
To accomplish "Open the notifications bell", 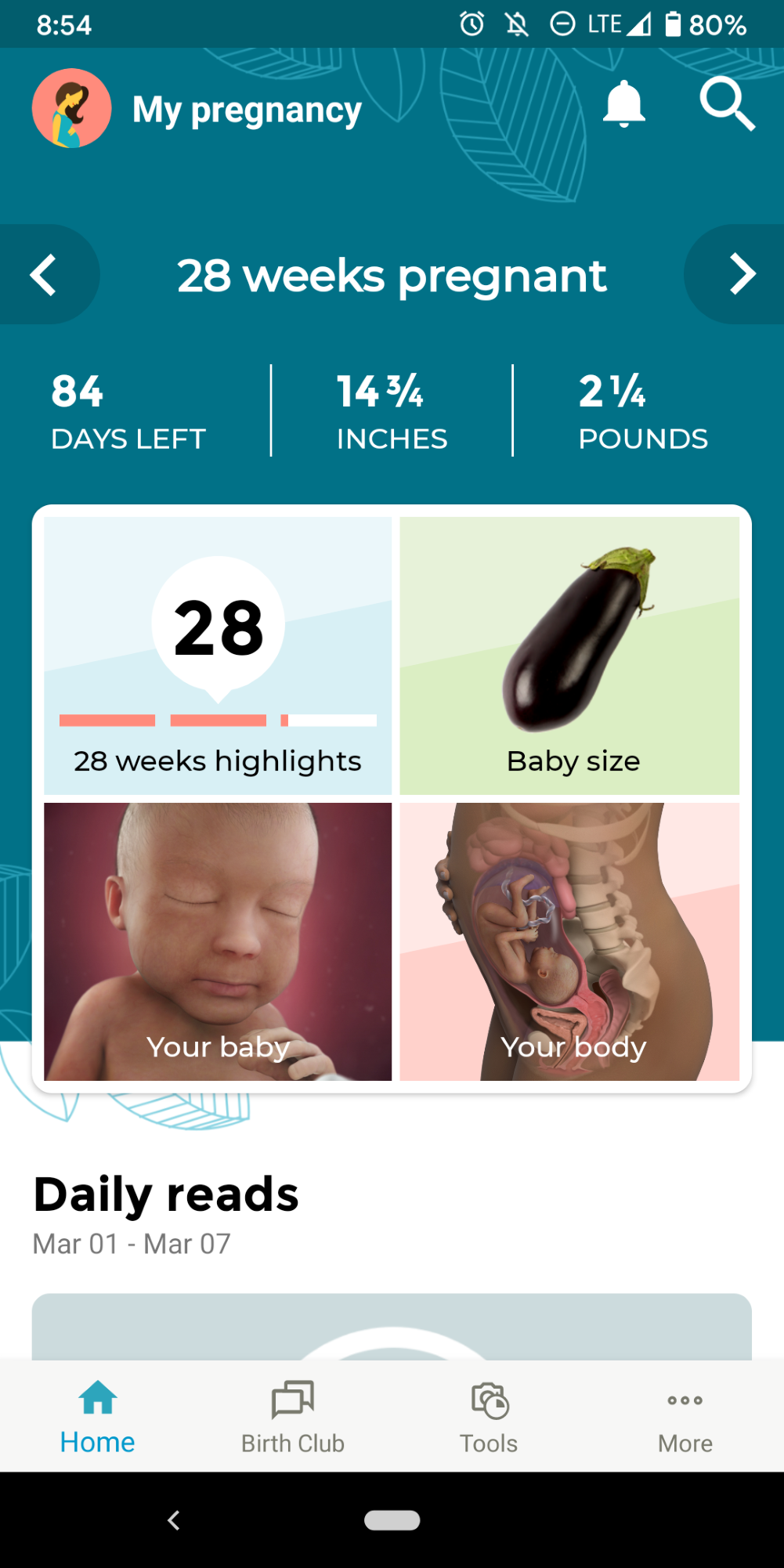I will [x=623, y=104].
